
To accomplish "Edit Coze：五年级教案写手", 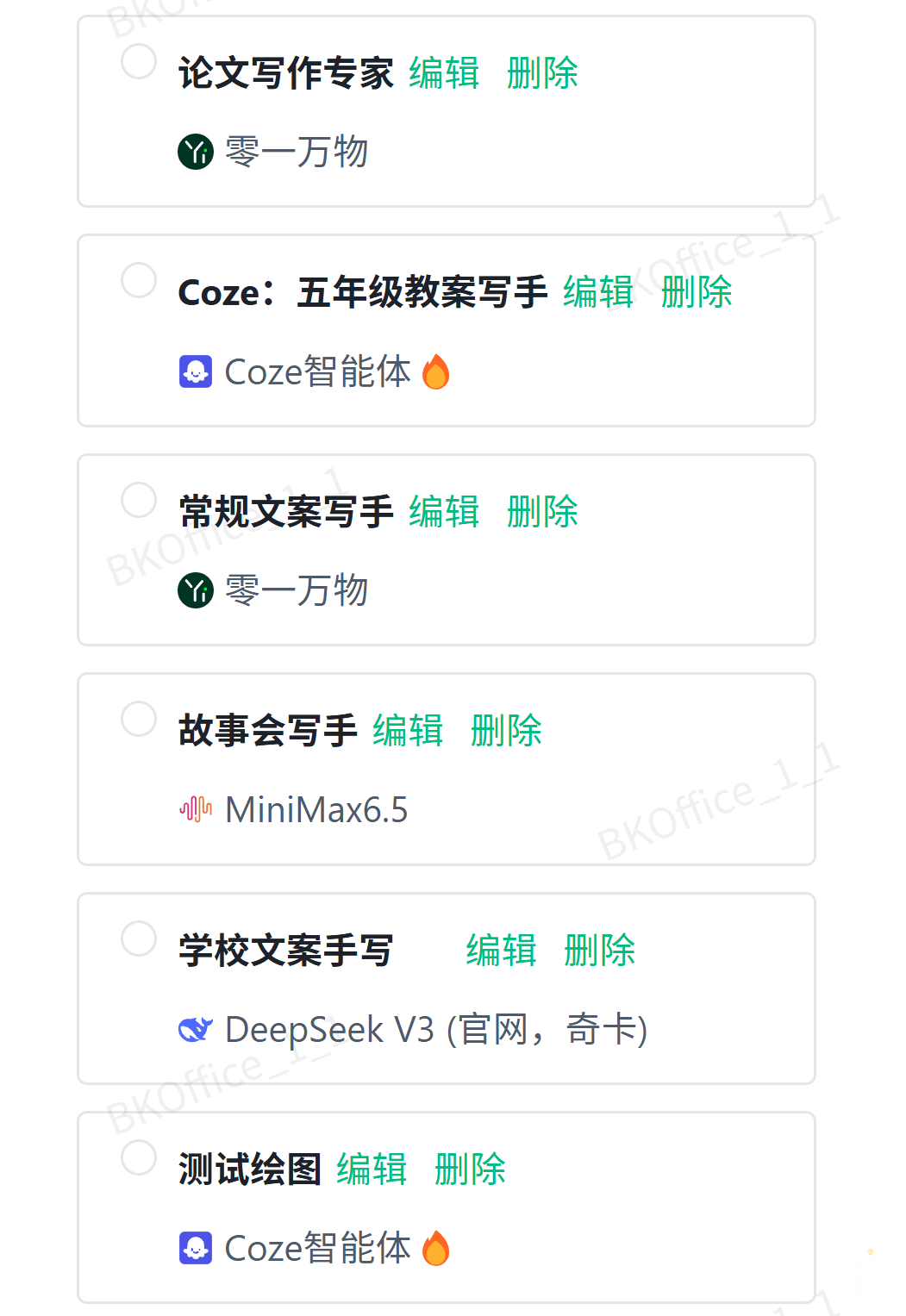I will pyautogui.click(x=598, y=292).
